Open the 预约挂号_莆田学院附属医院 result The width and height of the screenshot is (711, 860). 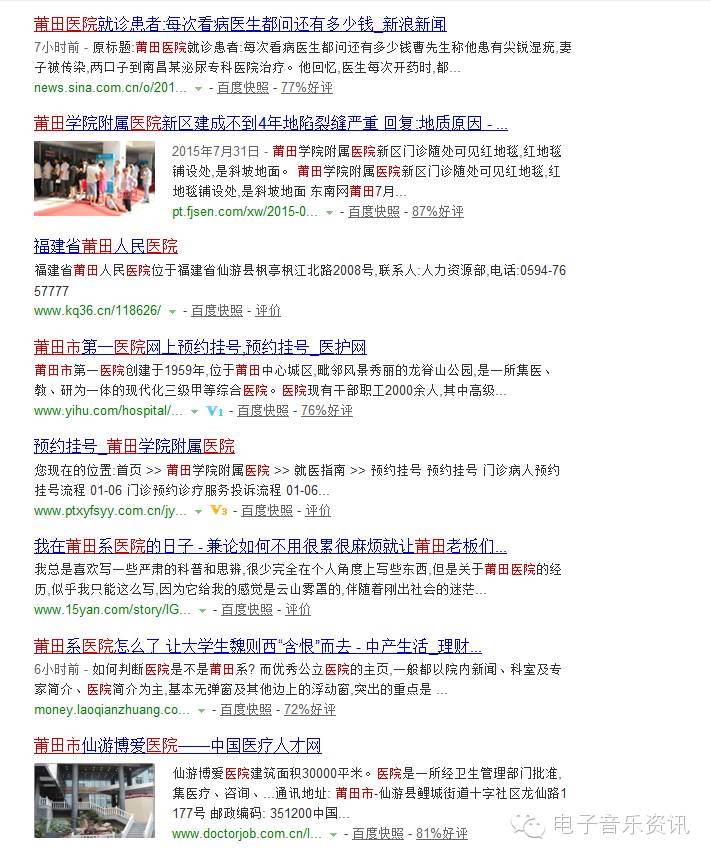tap(134, 446)
